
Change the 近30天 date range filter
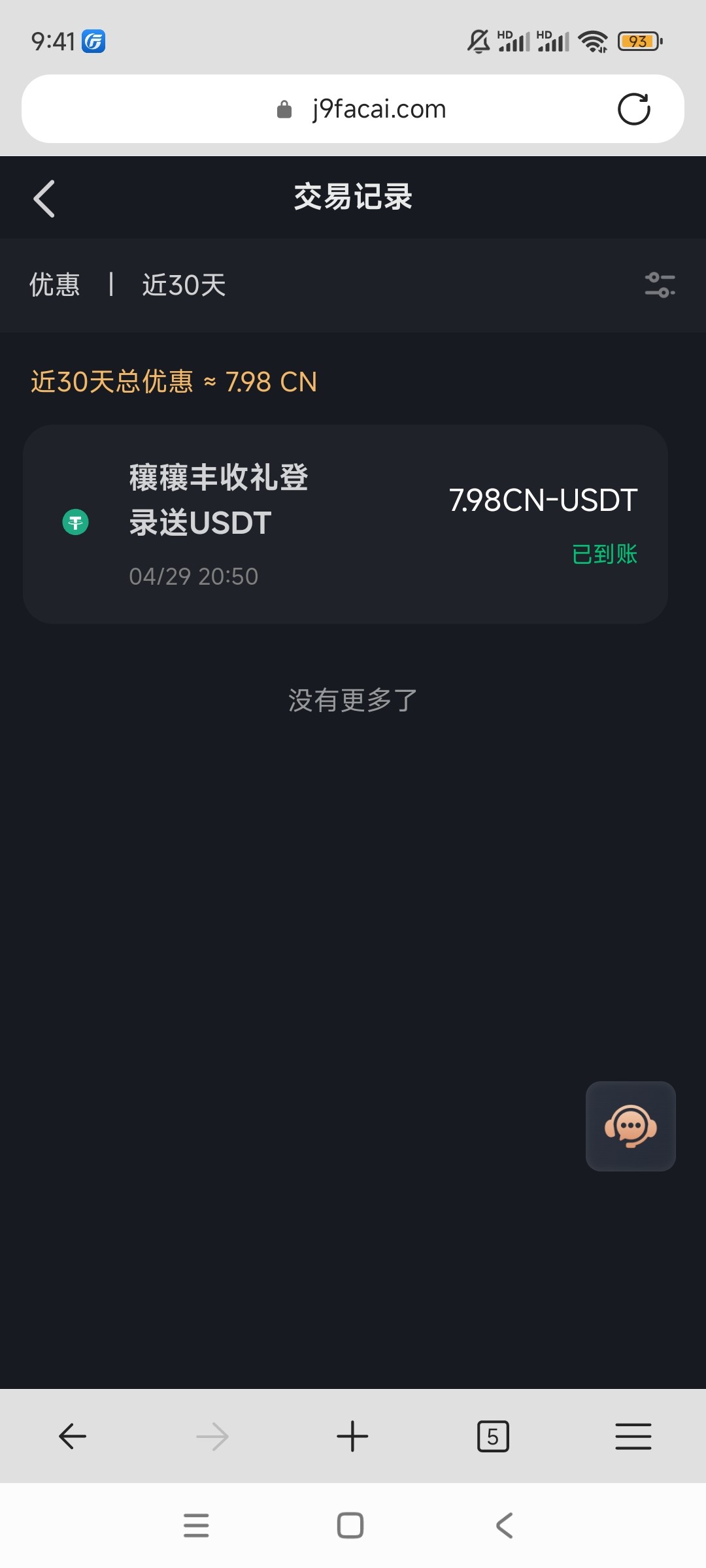184,286
